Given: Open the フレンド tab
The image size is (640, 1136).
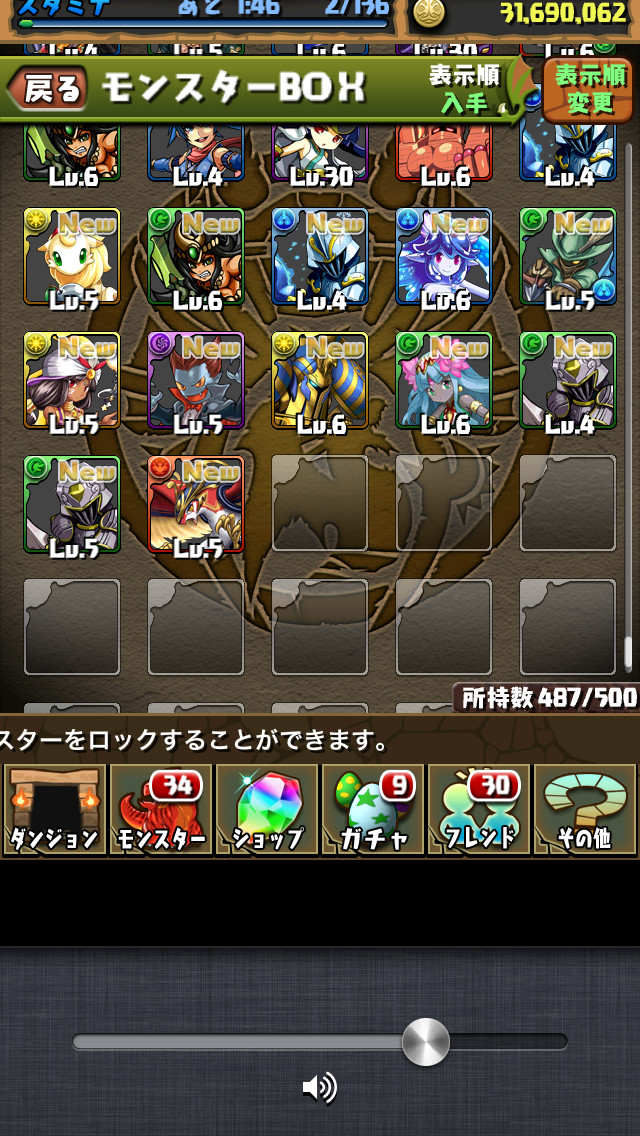Looking at the screenshot, I should pyautogui.click(x=479, y=810).
